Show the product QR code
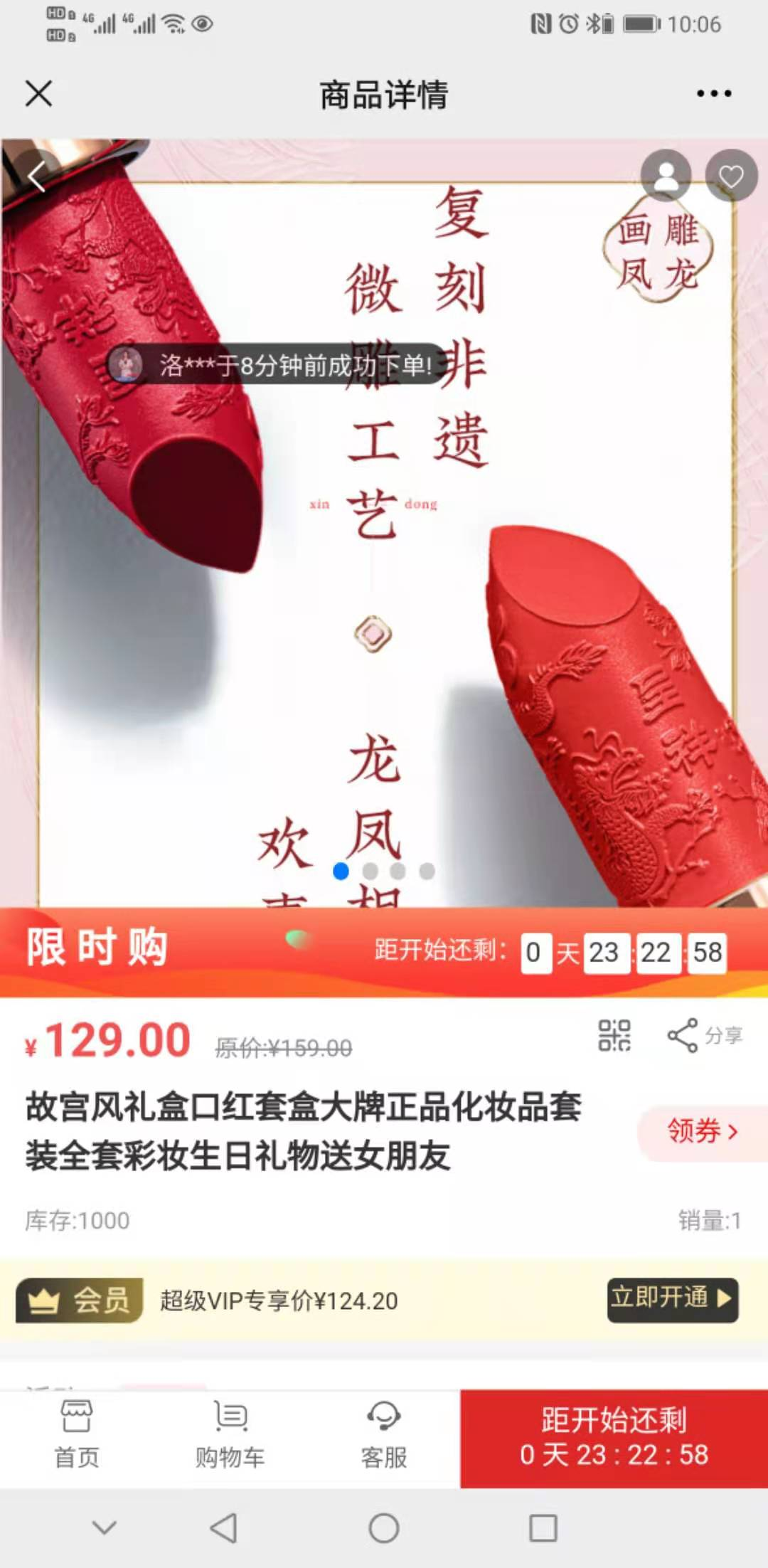Image resolution: width=768 pixels, height=1568 pixels. tap(614, 1035)
